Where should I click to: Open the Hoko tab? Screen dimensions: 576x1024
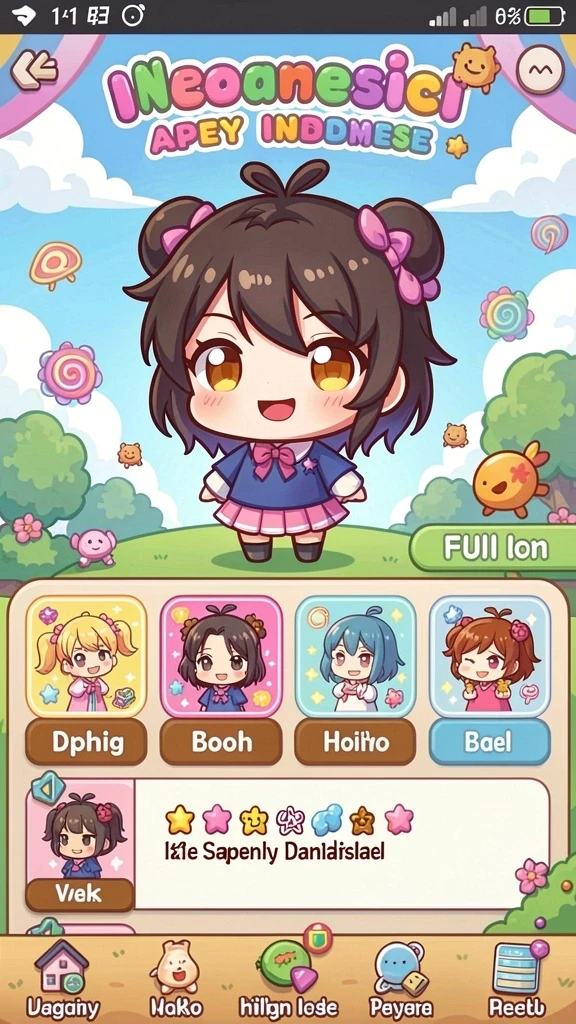[176, 980]
